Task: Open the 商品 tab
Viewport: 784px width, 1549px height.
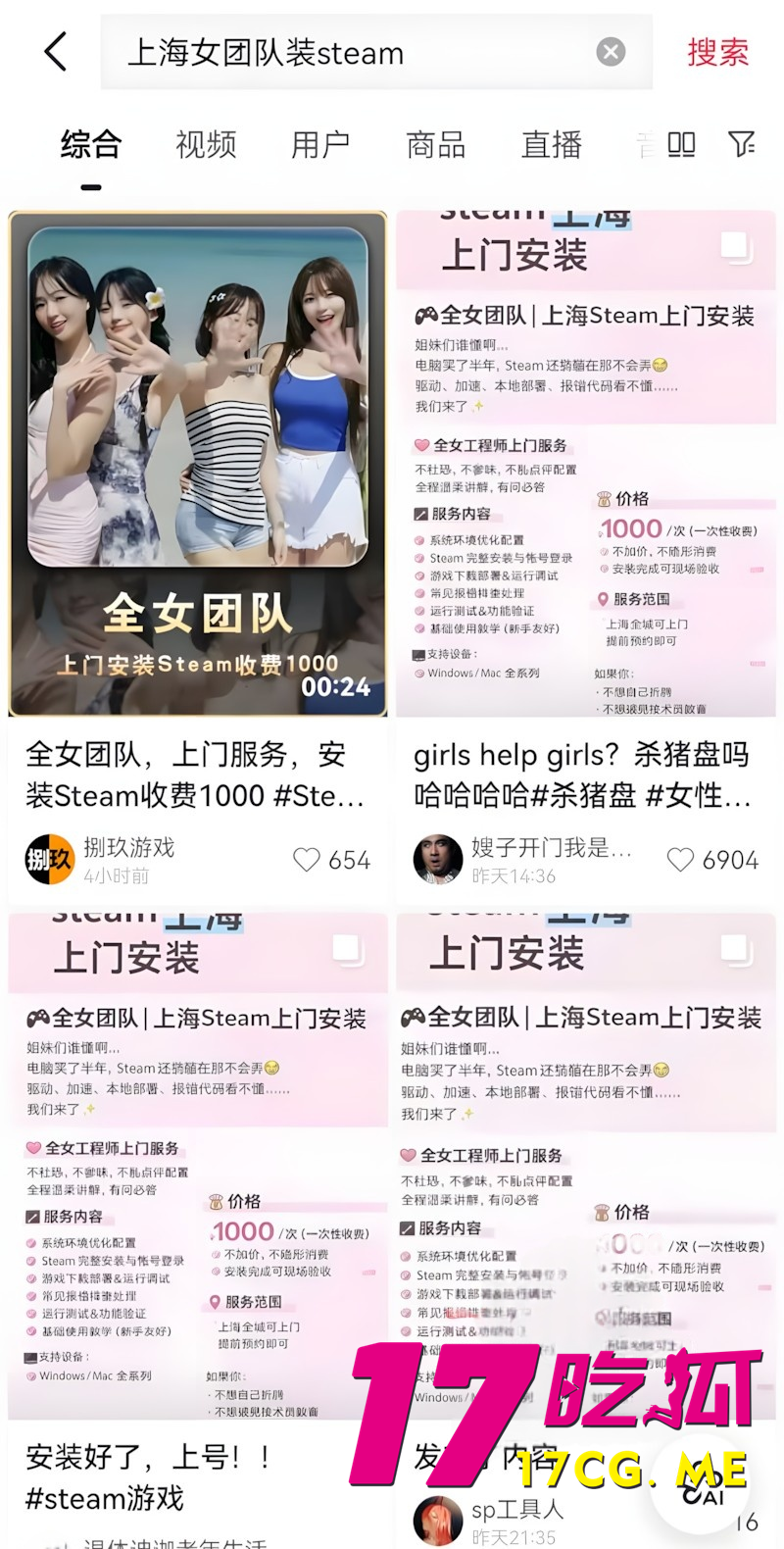Action: 435,145
